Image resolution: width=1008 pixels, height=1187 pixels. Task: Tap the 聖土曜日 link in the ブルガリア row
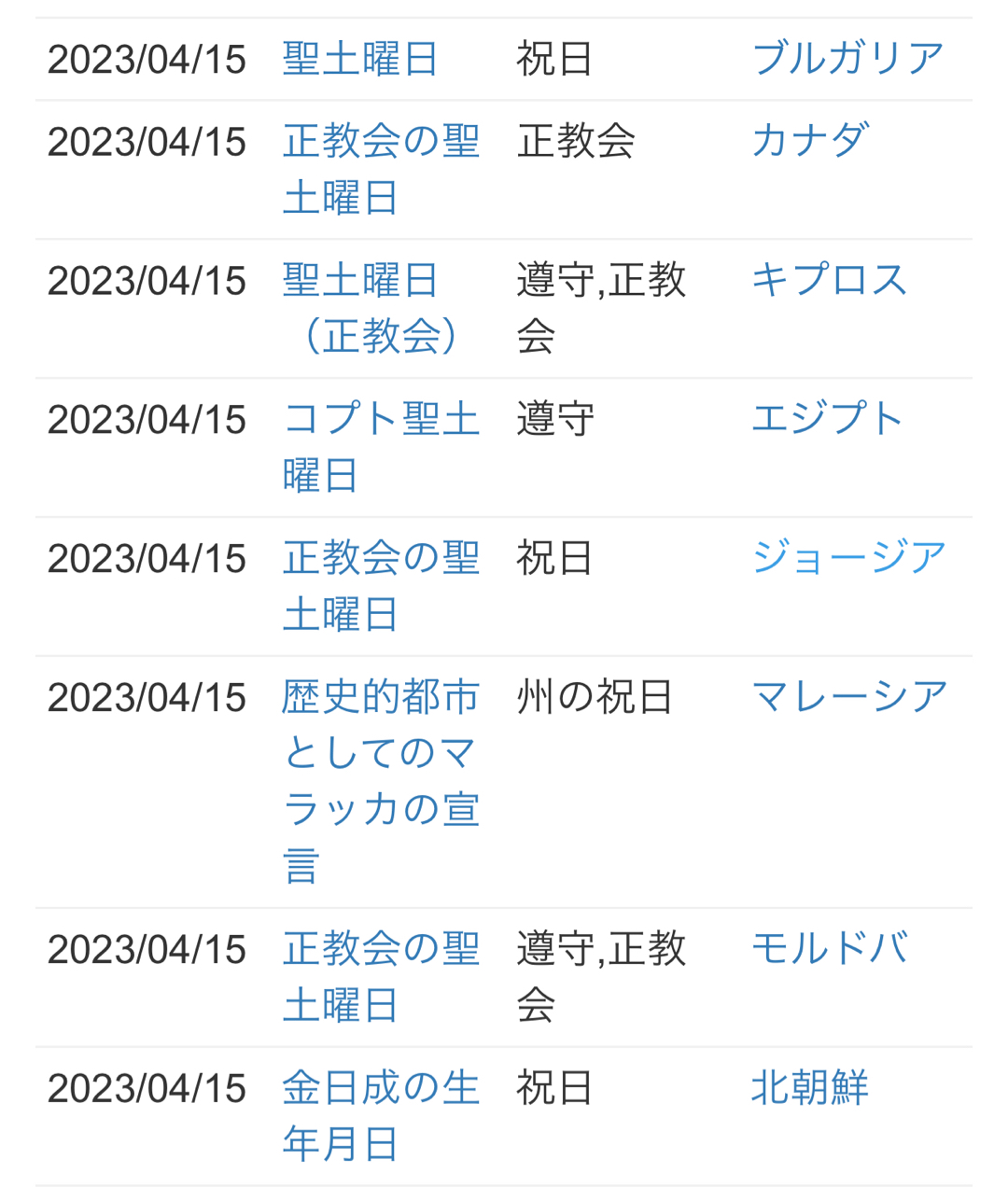(360, 59)
